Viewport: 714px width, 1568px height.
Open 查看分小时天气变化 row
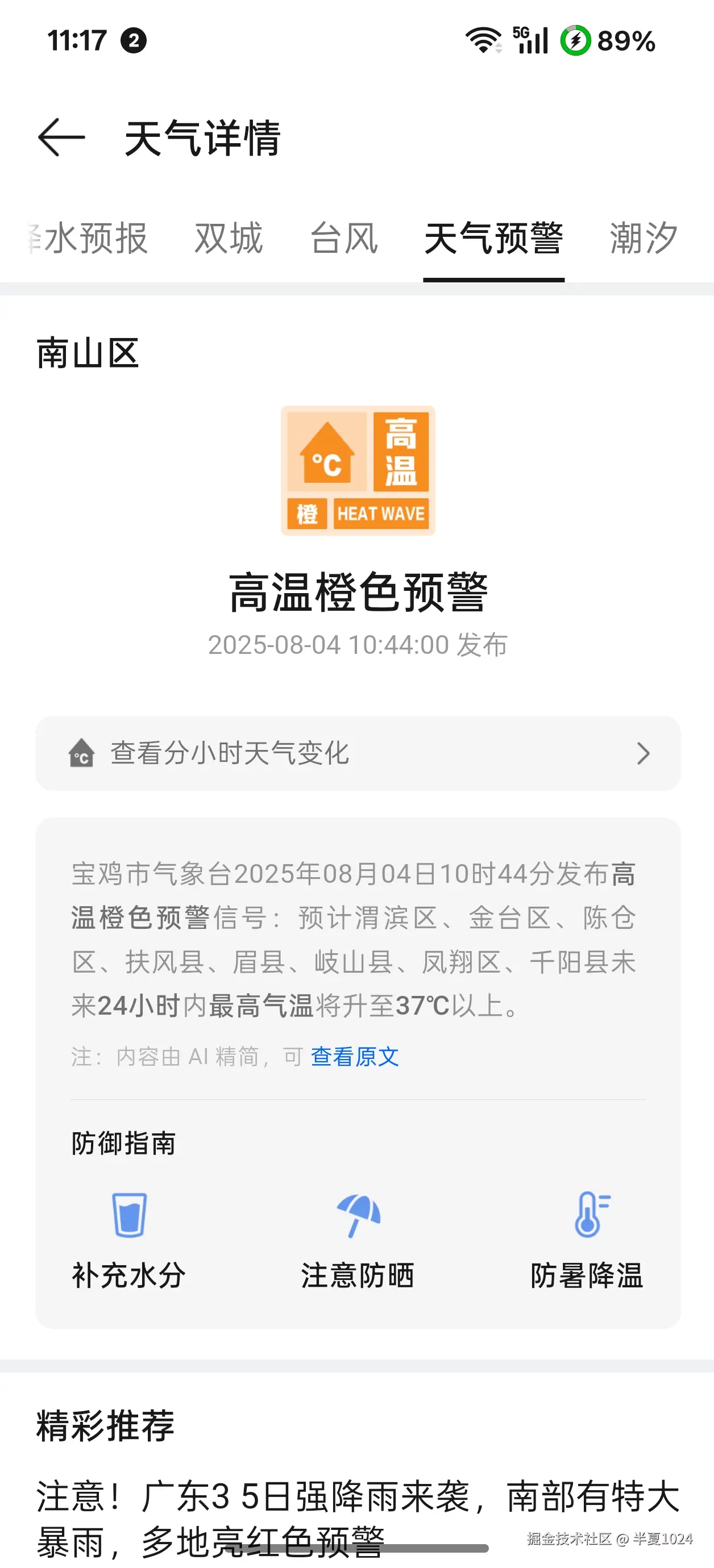pyautogui.click(x=358, y=753)
